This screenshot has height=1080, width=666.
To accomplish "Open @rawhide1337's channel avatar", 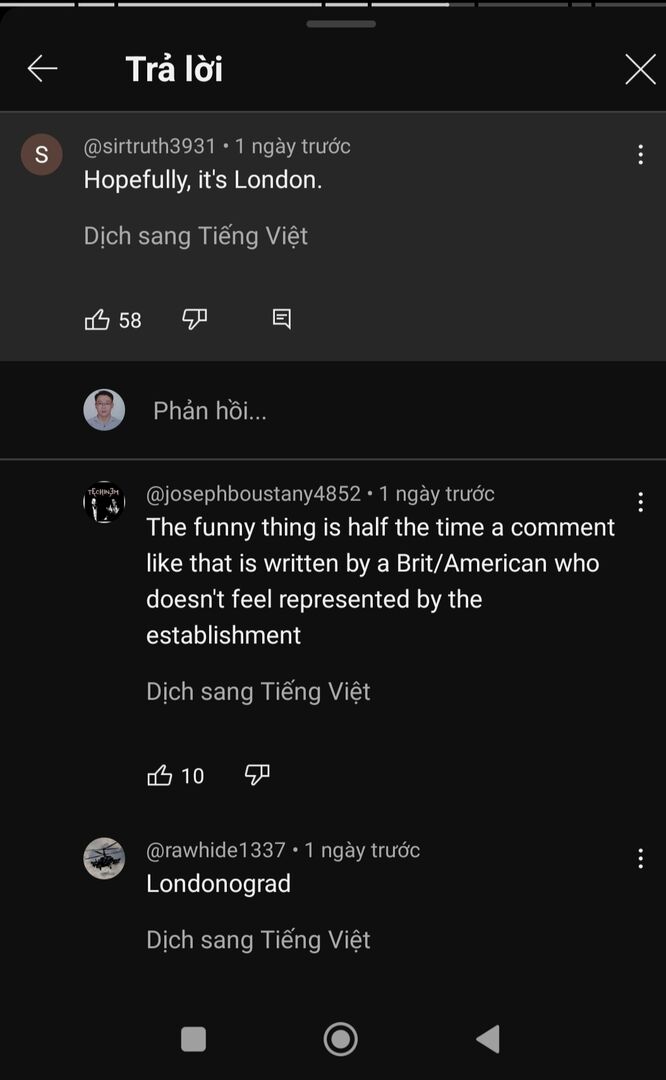I will 104,858.
